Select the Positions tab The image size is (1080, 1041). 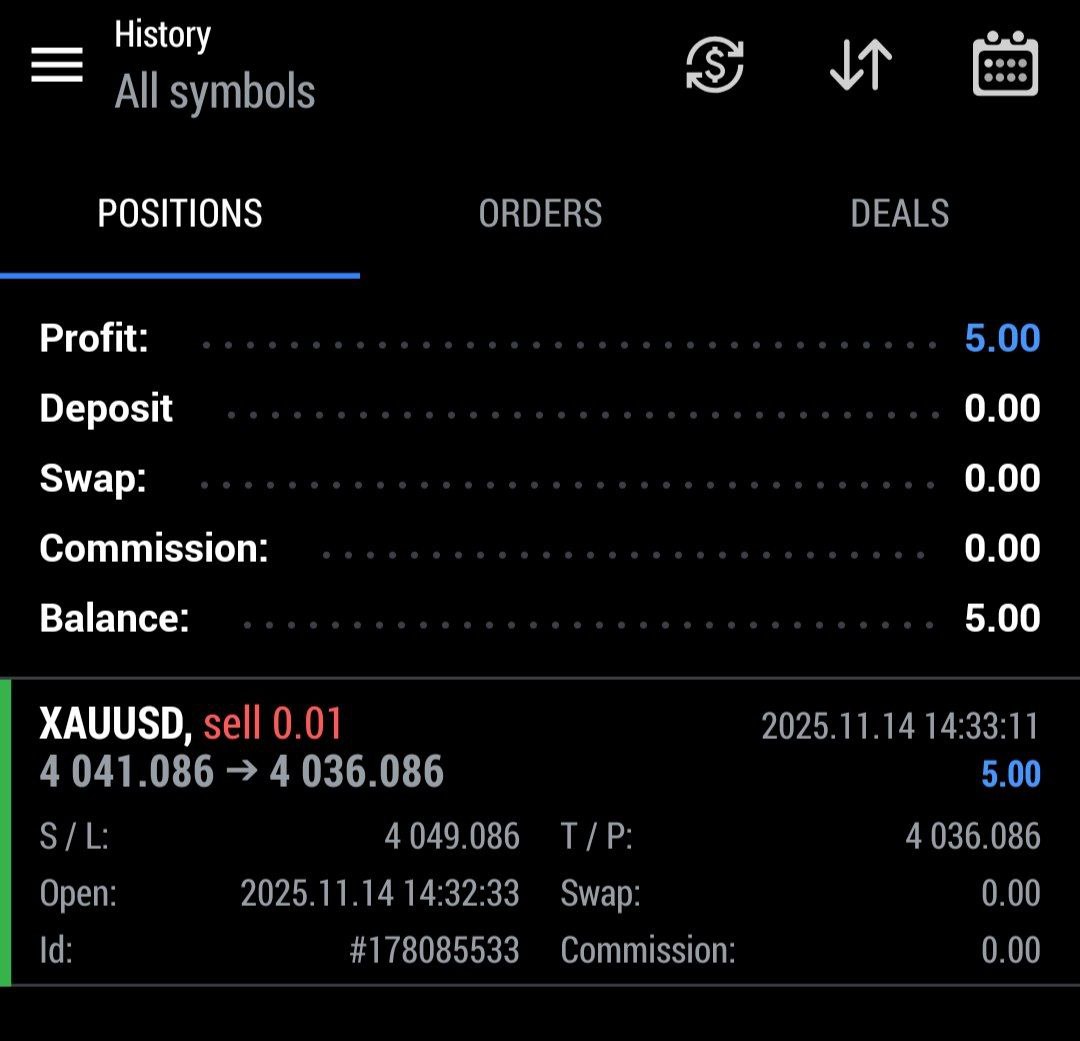click(180, 214)
